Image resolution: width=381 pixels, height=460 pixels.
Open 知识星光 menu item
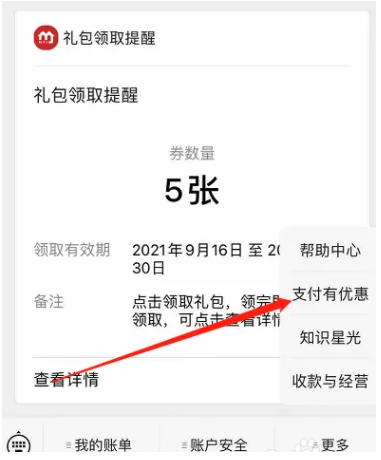330,337
